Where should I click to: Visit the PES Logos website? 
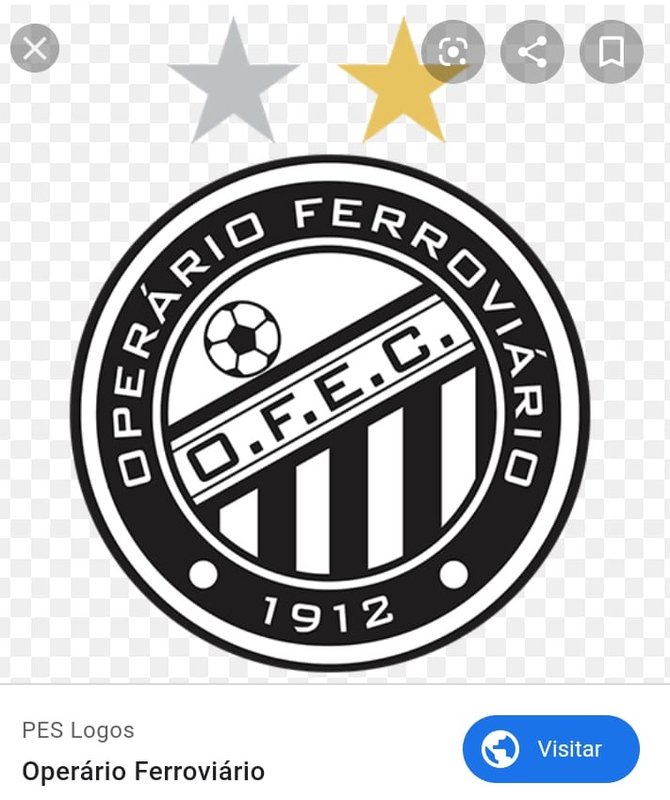point(551,749)
